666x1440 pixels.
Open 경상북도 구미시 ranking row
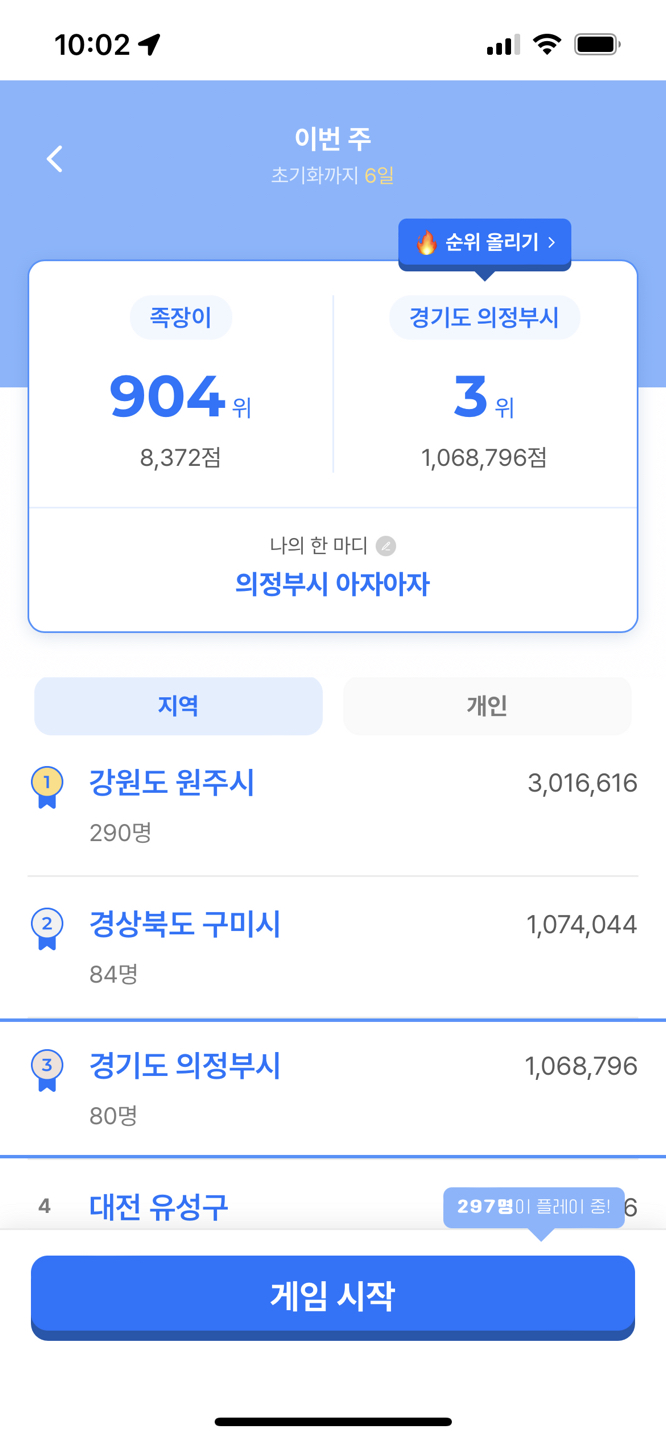click(x=332, y=947)
